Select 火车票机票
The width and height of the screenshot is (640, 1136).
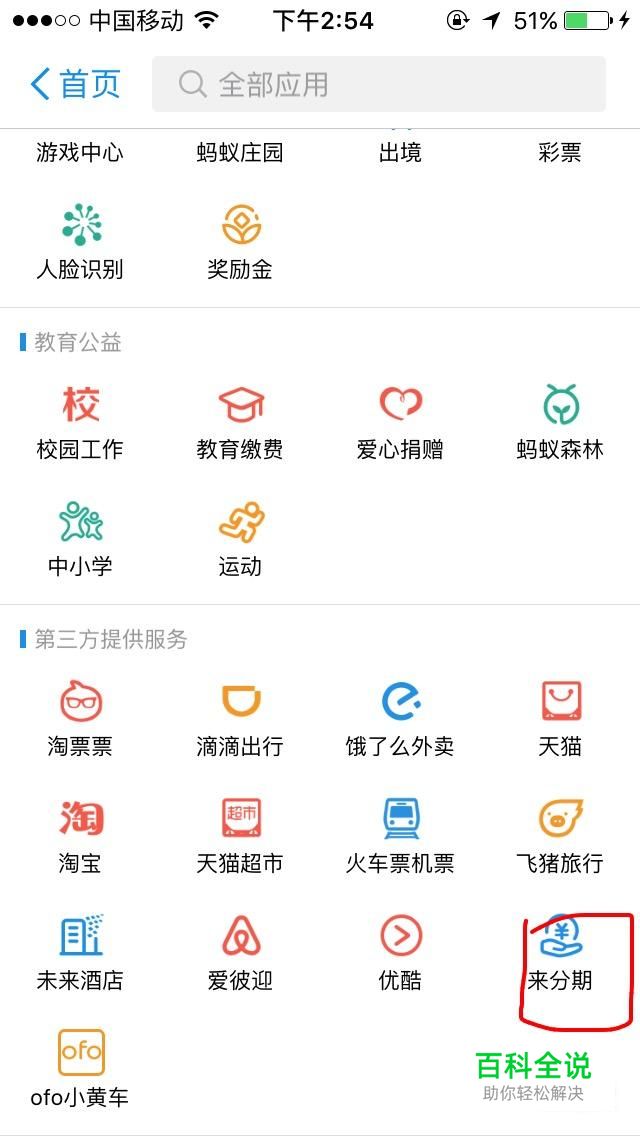point(400,836)
